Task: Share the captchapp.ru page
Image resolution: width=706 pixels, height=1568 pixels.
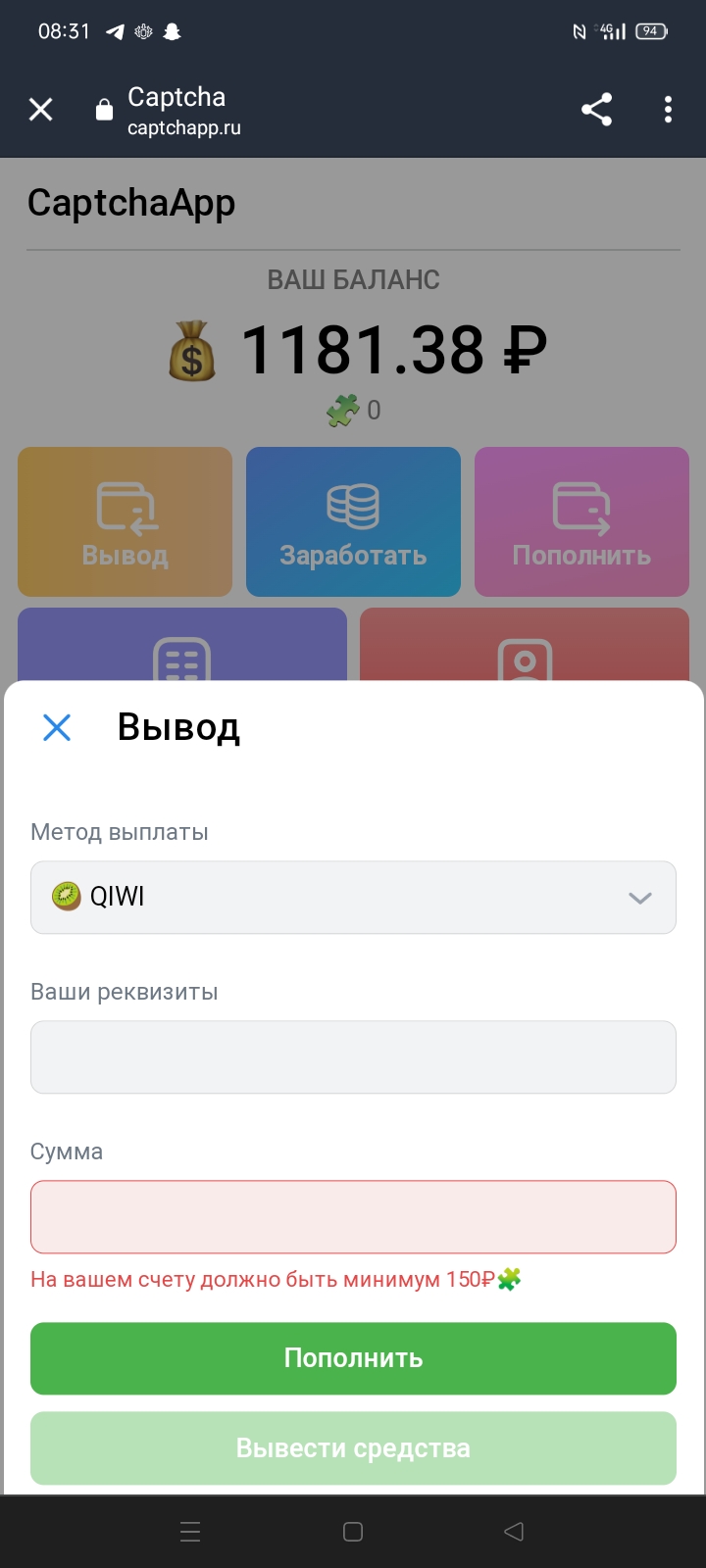Action: [x=596, y=109]
